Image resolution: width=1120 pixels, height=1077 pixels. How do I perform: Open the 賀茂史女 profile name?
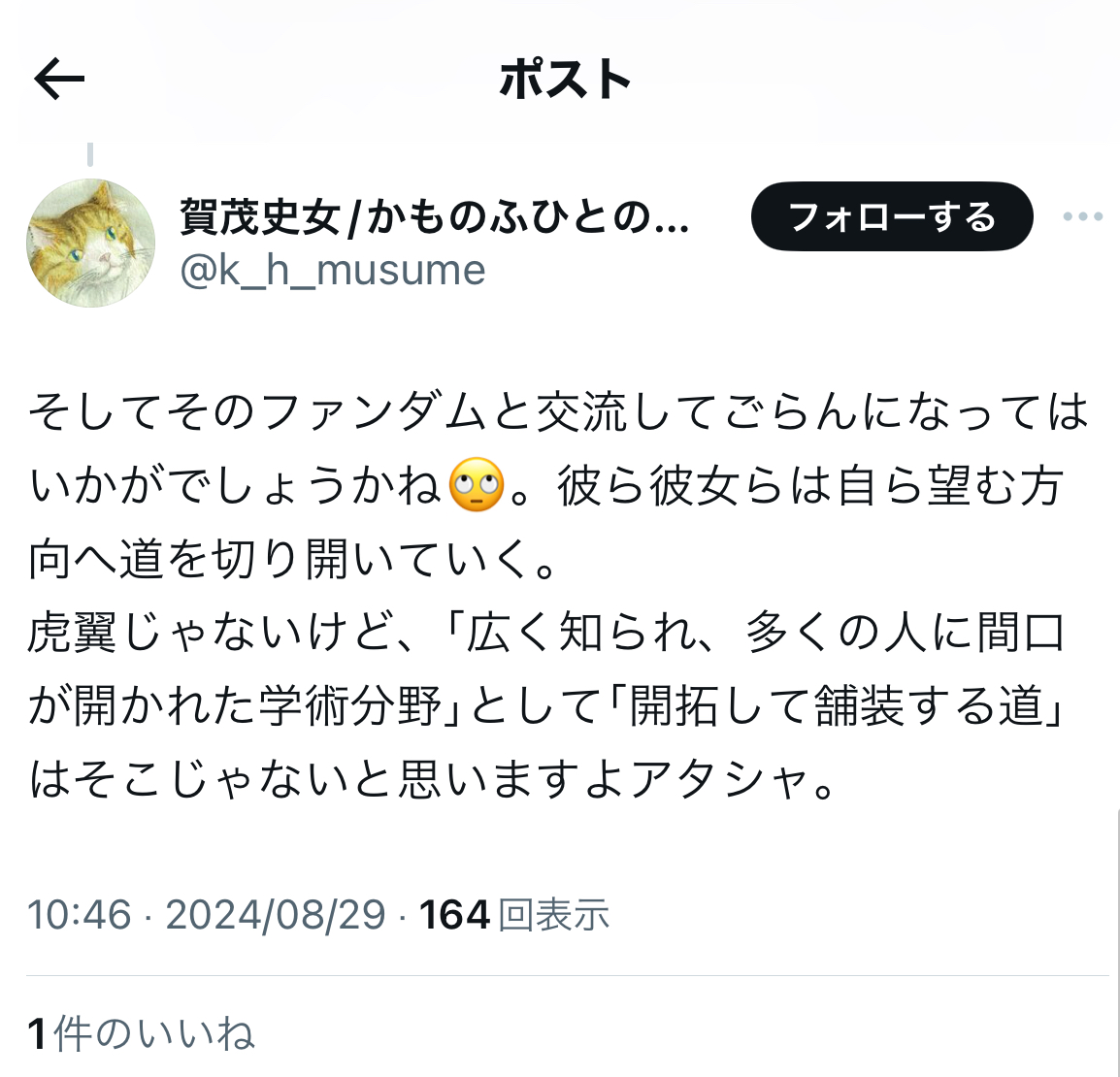(x=434, y=218)
